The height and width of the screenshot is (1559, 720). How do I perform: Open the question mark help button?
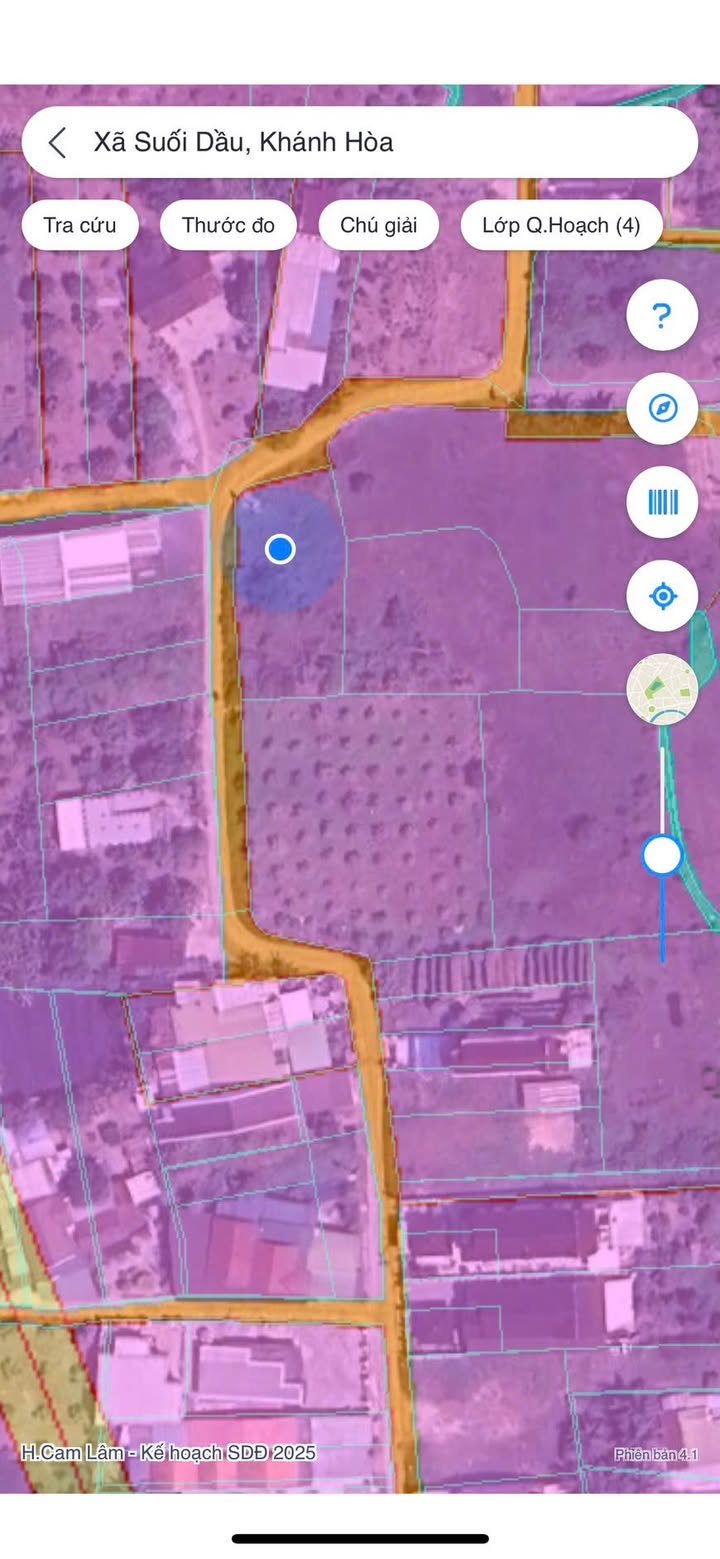(x=662, y=315)
